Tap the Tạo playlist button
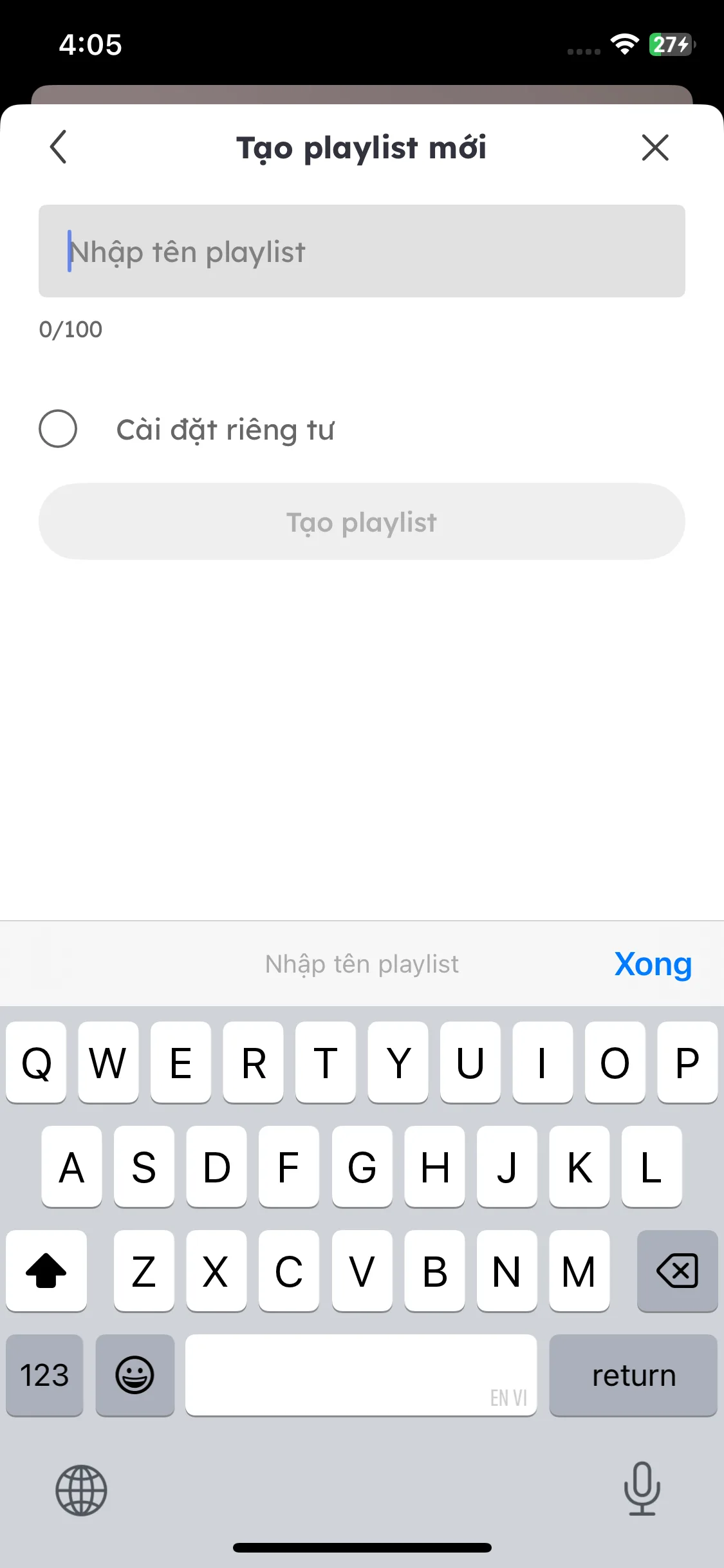724x1568 pixels. pyautogui.click(x=362, y=521)
